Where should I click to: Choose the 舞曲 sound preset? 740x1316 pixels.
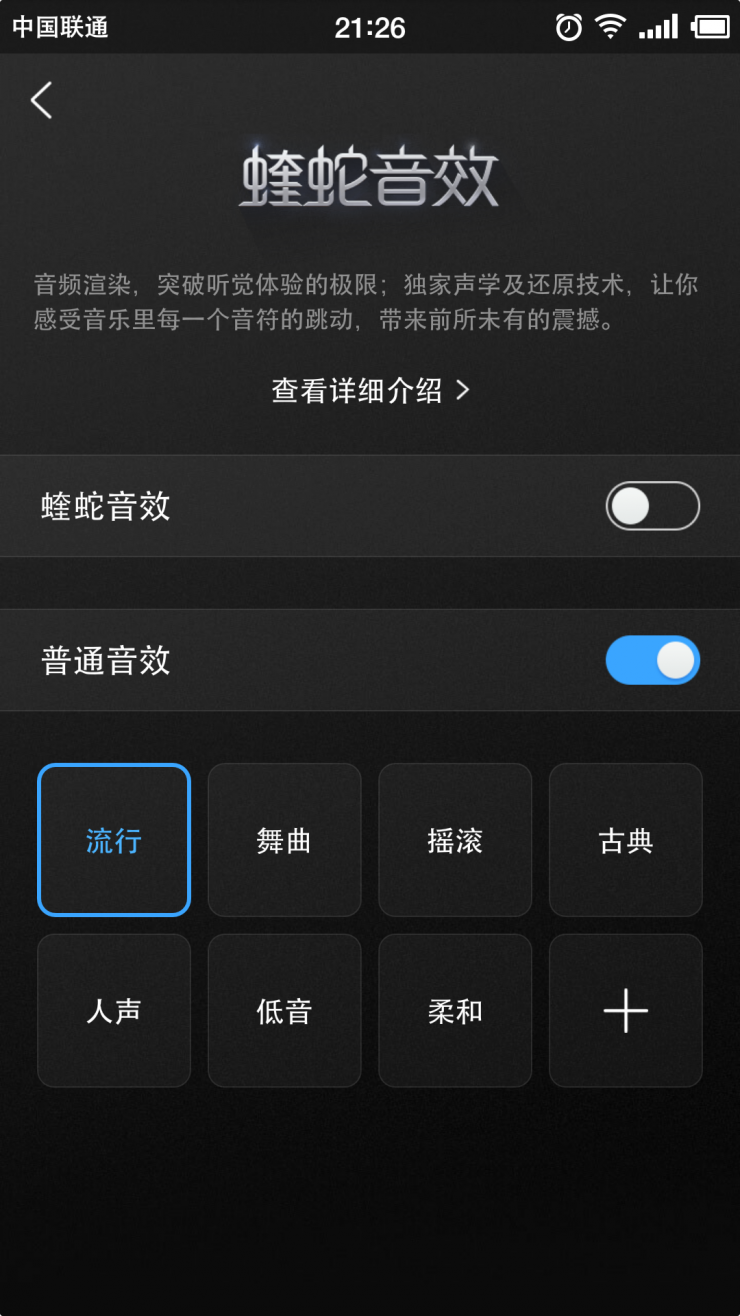click(x=284, y=840)
